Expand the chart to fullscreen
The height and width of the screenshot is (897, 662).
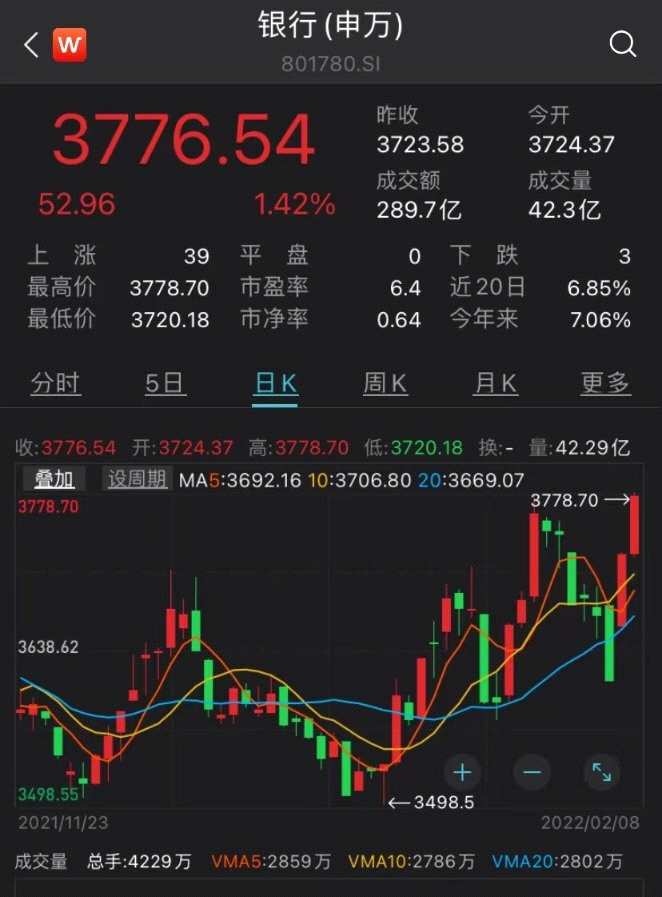tap(601, 772)
